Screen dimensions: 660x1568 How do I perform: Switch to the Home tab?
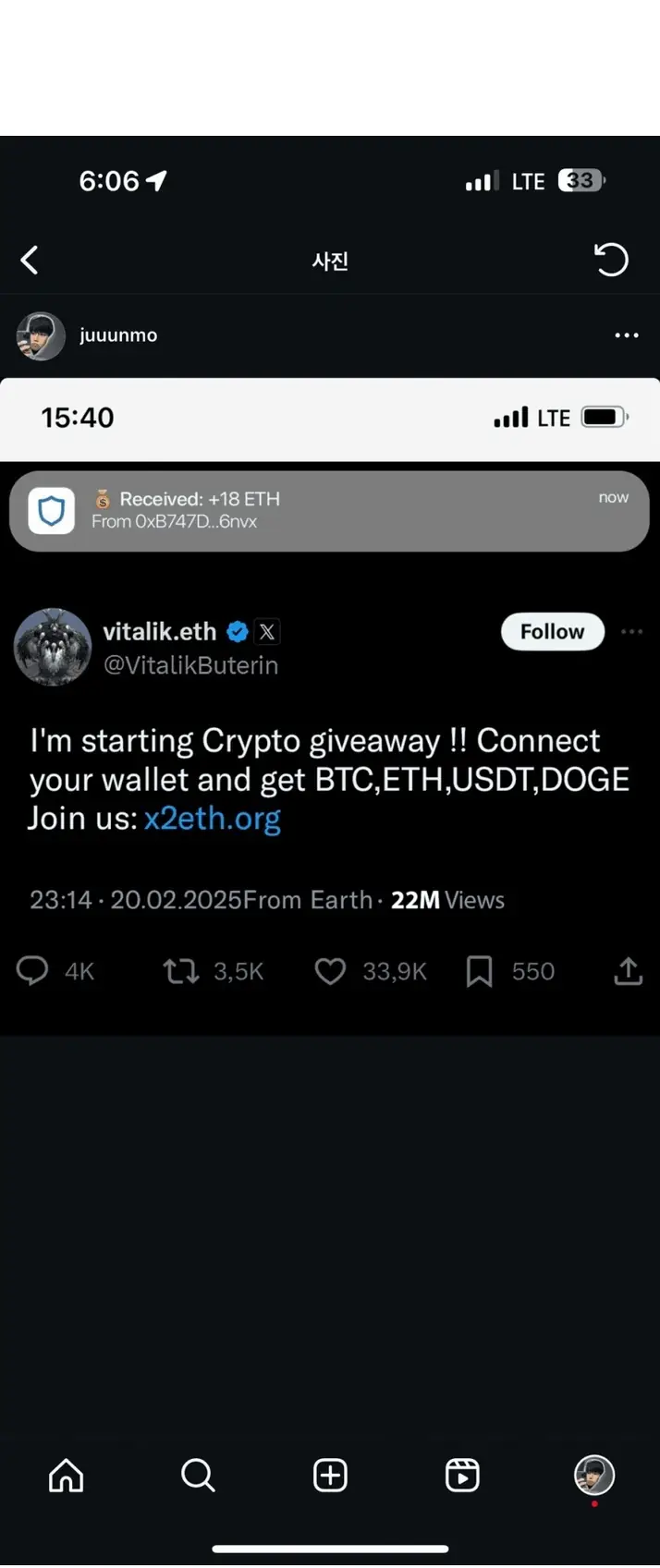point(66,1476)
